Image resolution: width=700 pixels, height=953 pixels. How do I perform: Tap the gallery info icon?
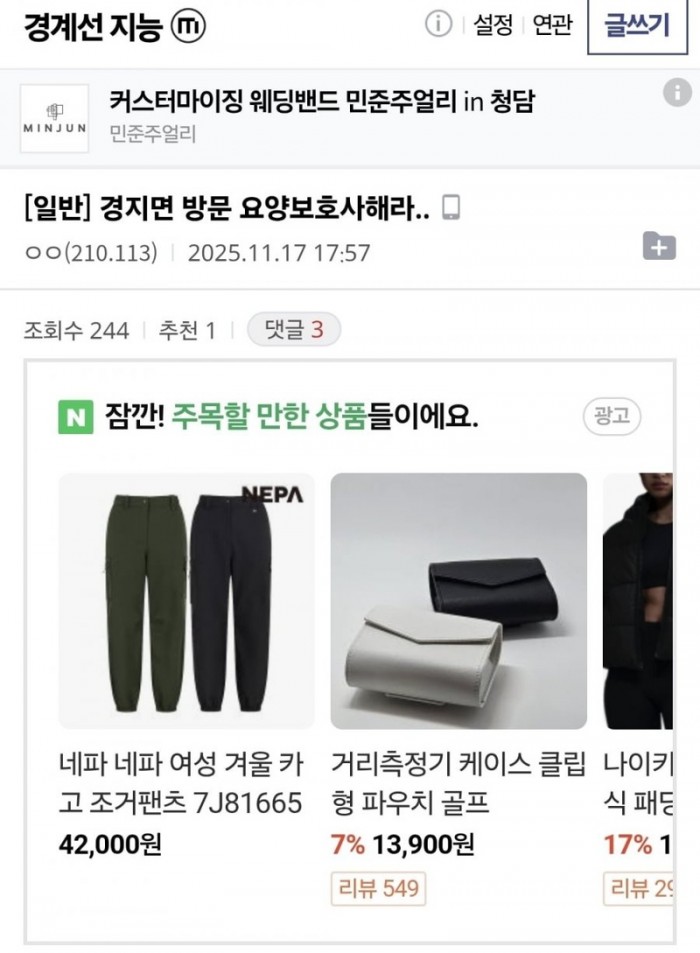tap(438, 25)
